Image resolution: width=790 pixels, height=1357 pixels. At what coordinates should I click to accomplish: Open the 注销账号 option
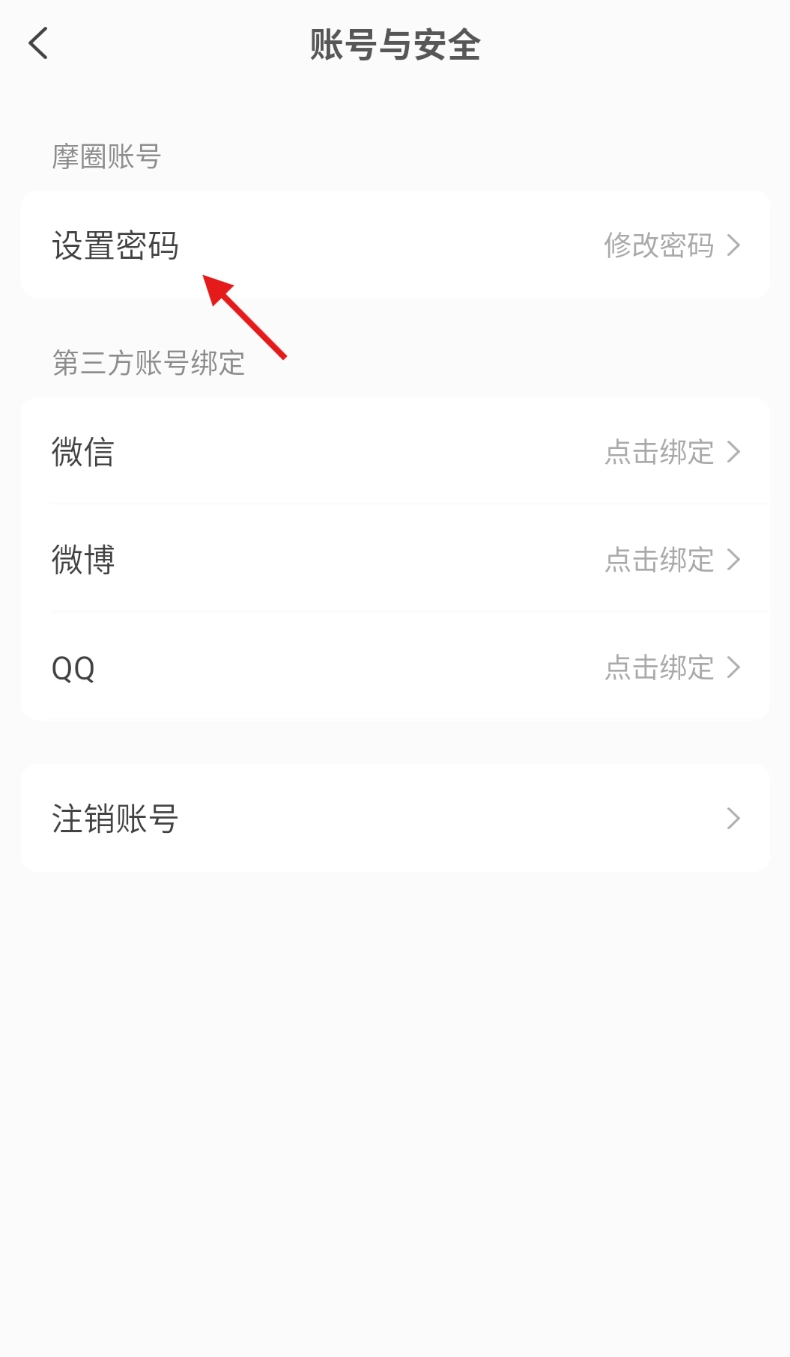pos(395,819)
